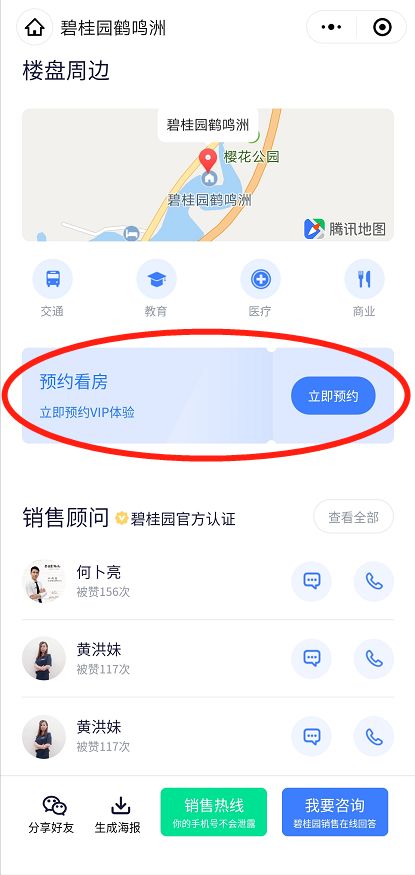The image size is (415, 875).
Task: Generate a poster with 生成海报
Action: (118, 814)
